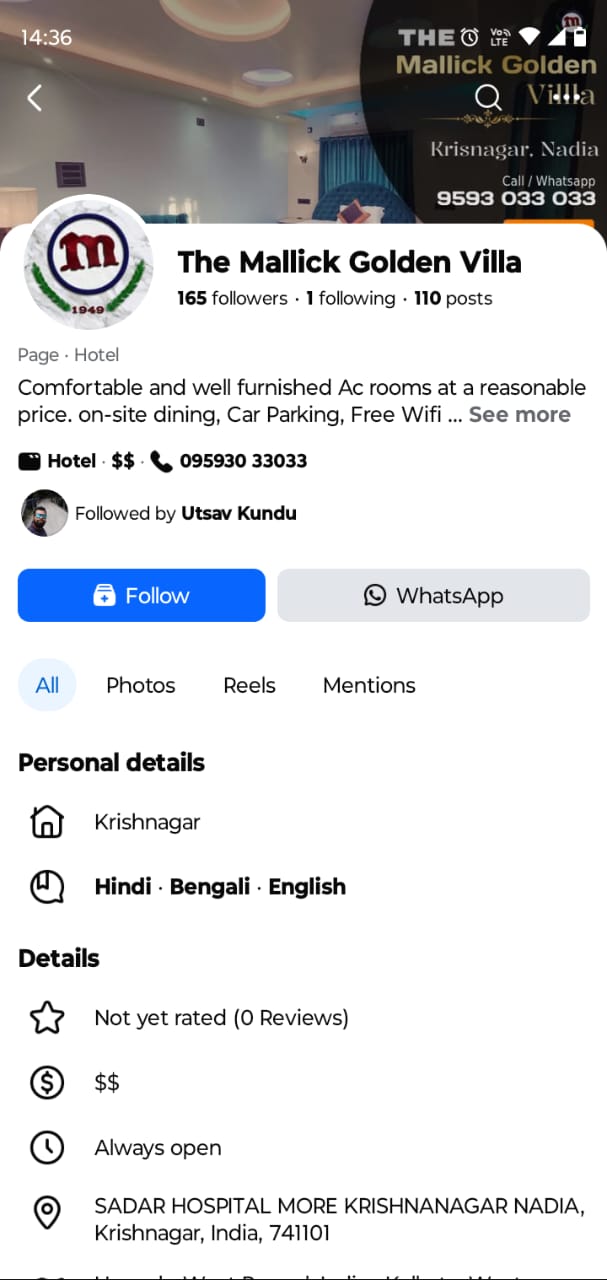Go back using the arrow icon
Screen dimensions: 607x1280
click(x=34, y=97)
